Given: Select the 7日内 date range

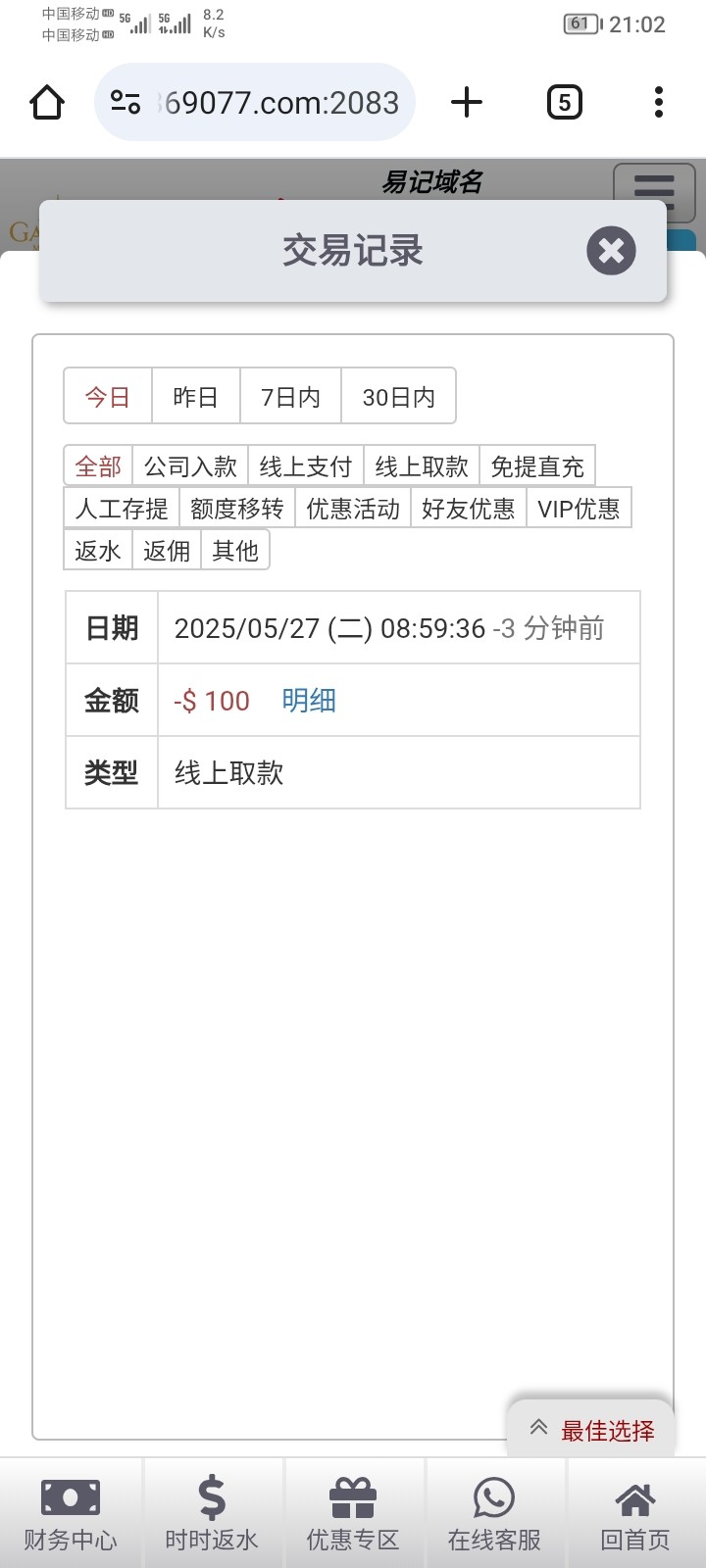Looking at the screenshot, I should 290,396.
